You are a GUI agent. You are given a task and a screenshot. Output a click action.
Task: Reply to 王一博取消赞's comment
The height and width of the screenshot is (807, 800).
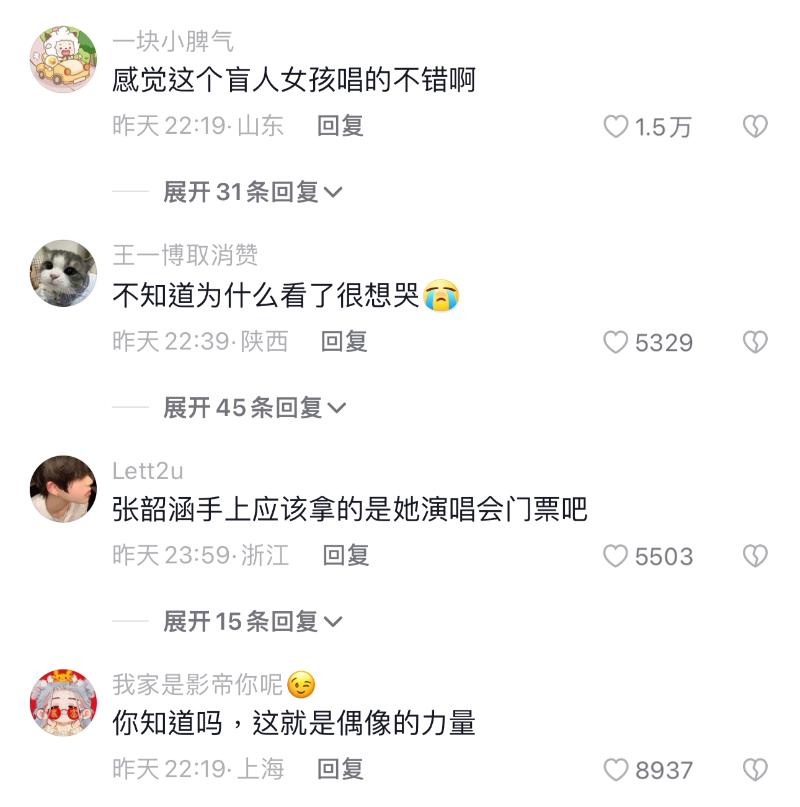click(344, 342)
